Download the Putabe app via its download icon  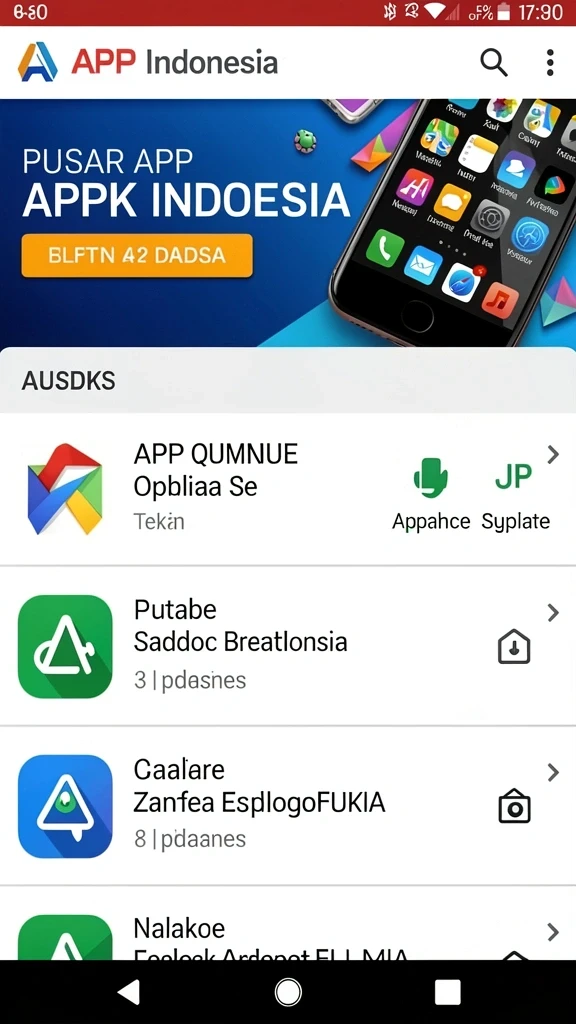pos(514,647)
